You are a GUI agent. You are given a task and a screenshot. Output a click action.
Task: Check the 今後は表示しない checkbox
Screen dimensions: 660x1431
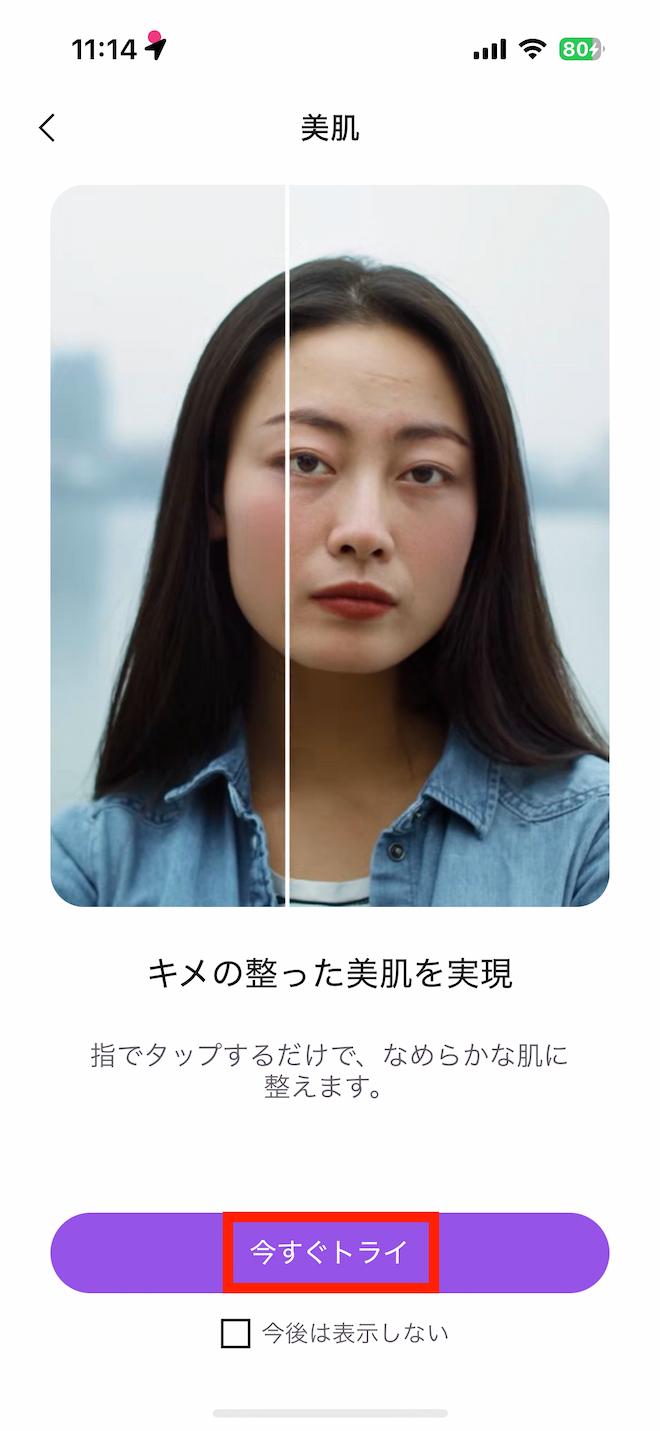point(235,1333)
